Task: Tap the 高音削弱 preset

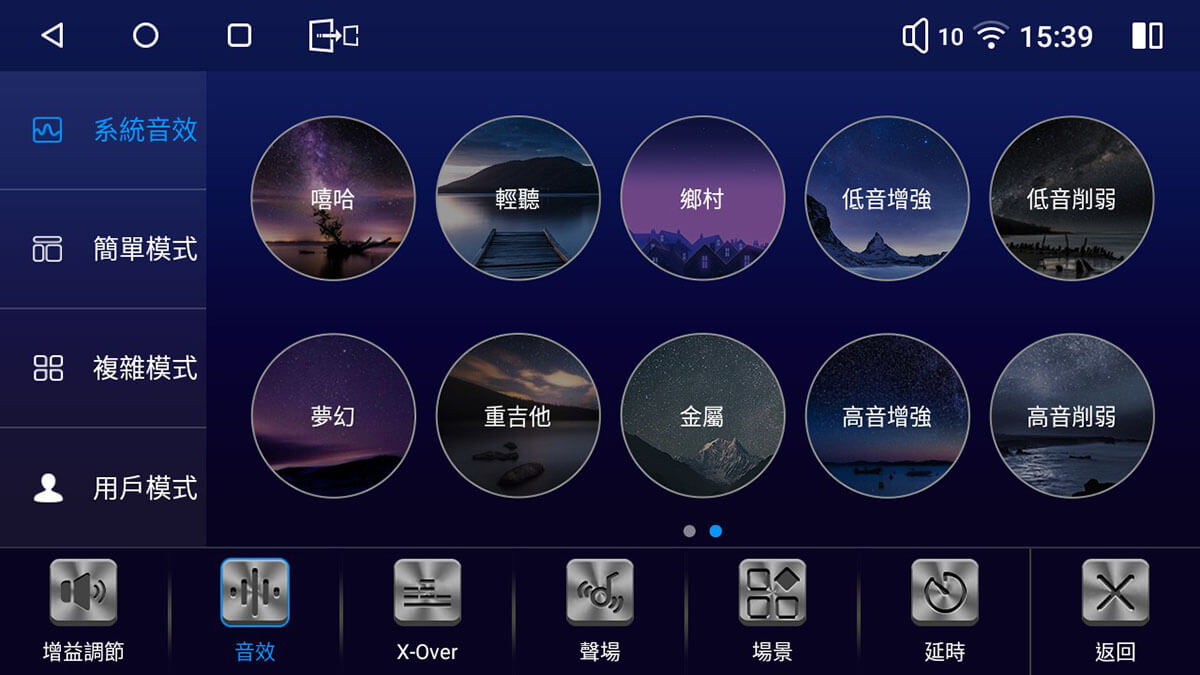Action: (x=1071, y=415)
